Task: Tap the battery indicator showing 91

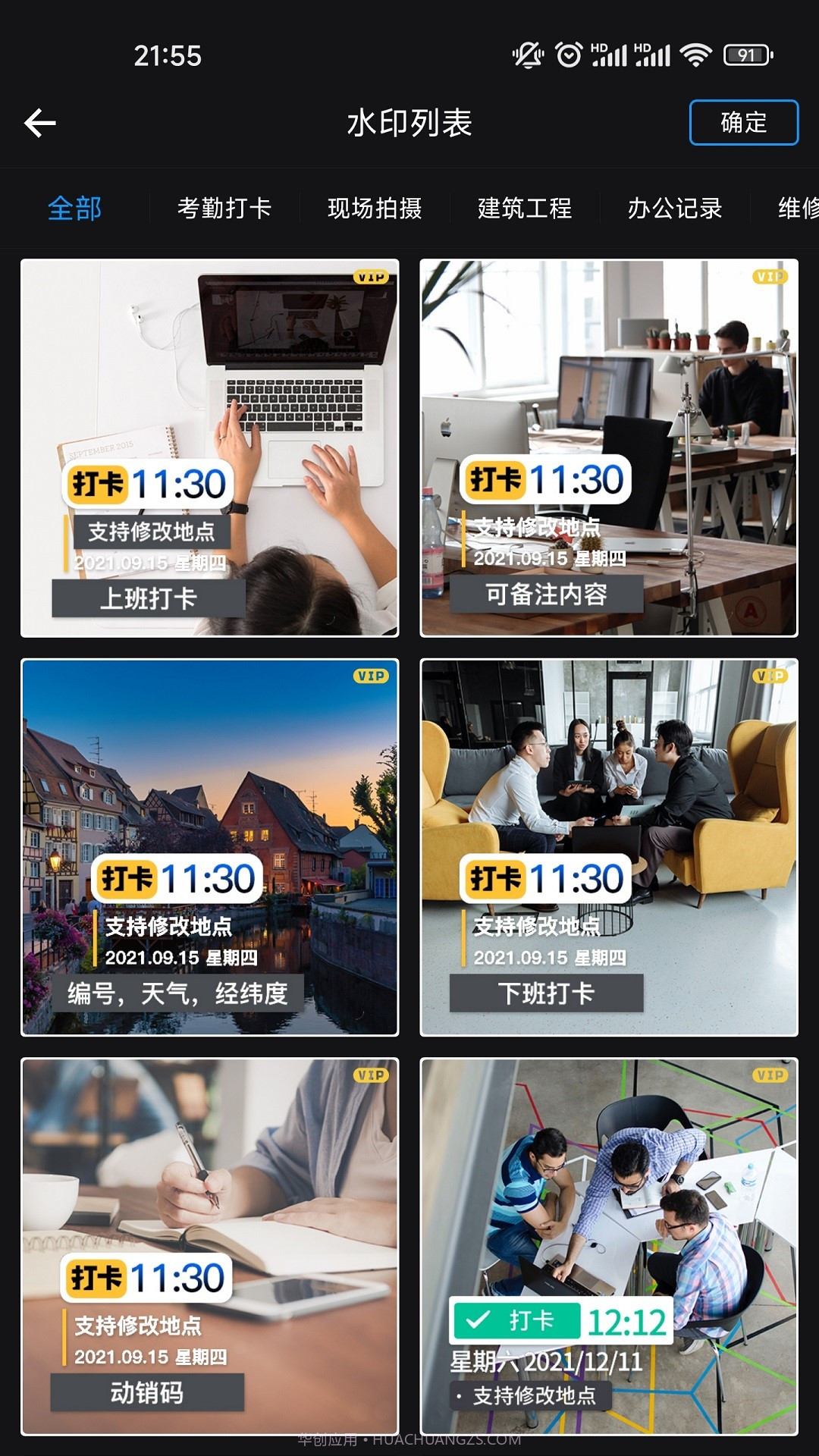Action: 747,52
